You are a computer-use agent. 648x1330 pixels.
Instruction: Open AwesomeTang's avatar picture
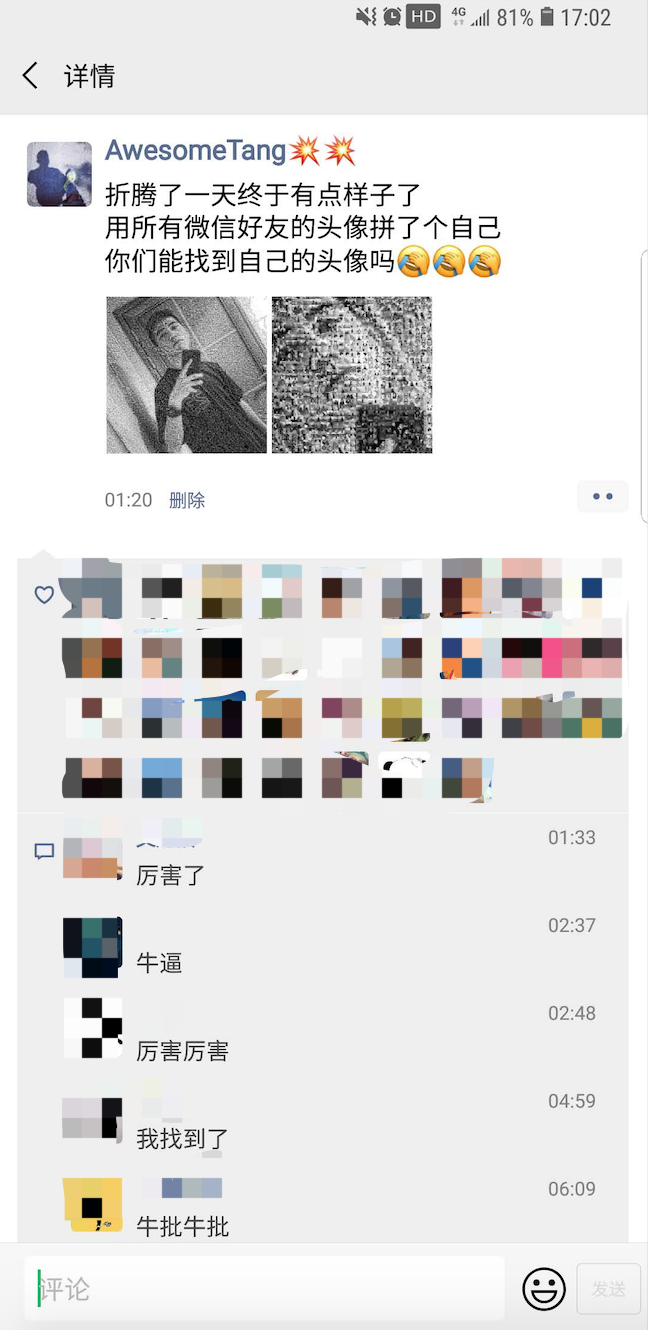pyautogui.click(x=59, y=174)
